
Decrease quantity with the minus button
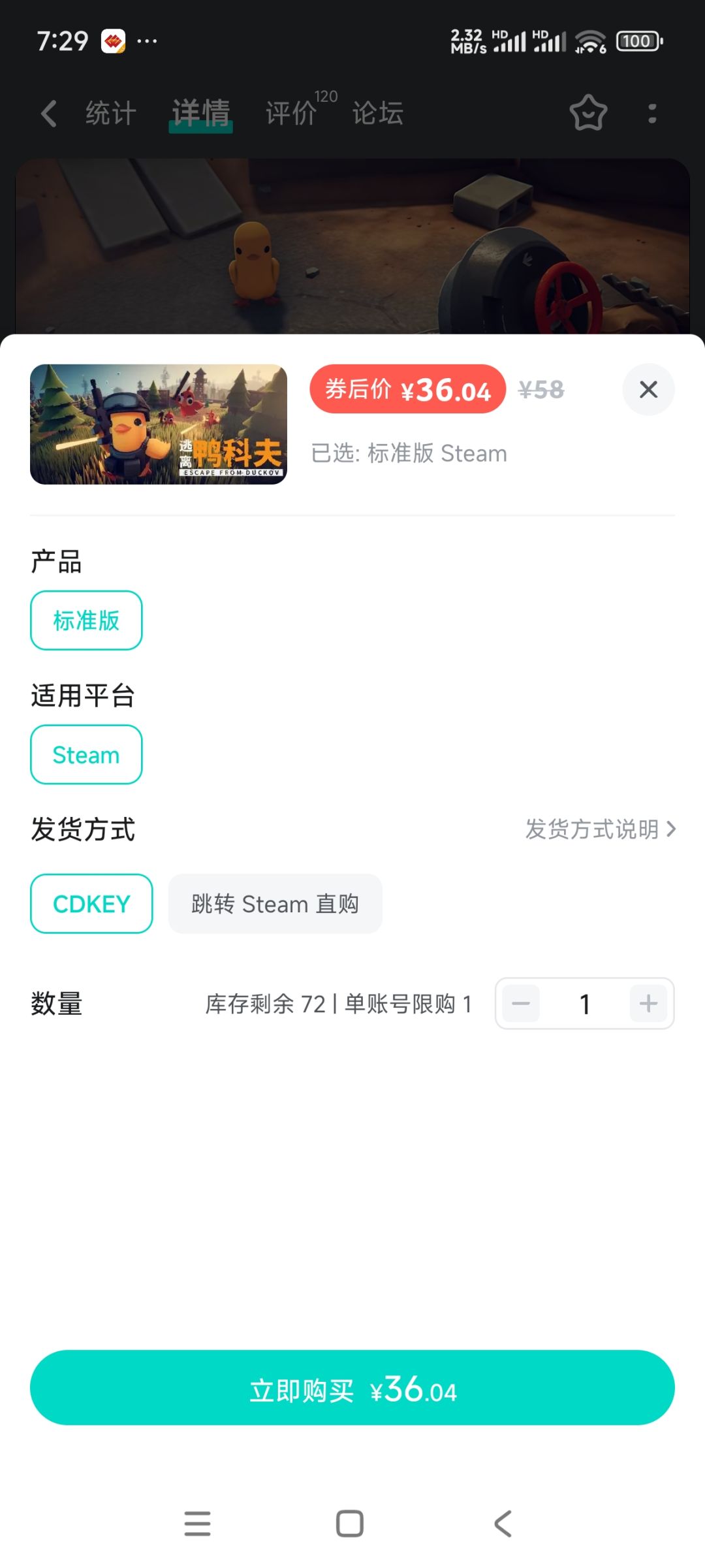[521, 1003]
